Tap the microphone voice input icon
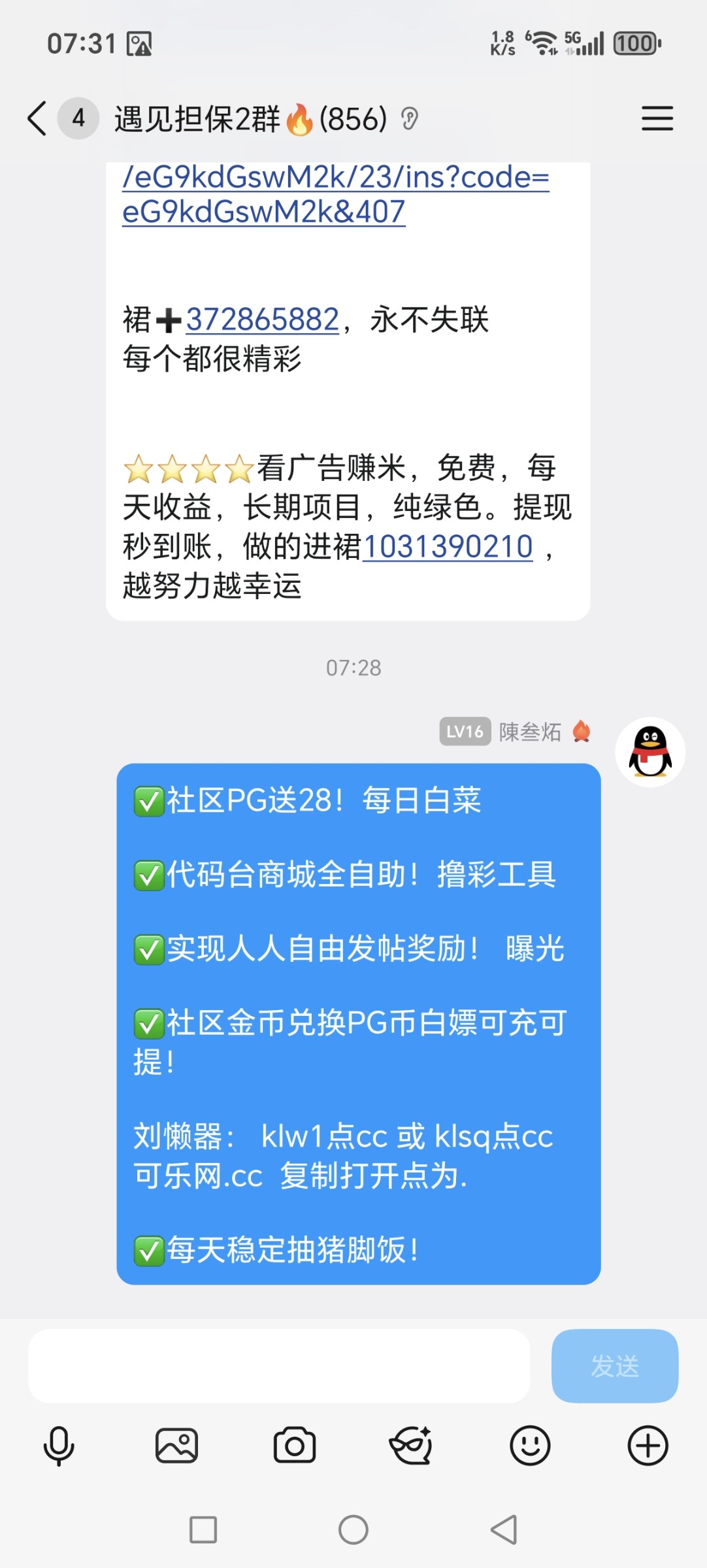 tap(58, 1445)
